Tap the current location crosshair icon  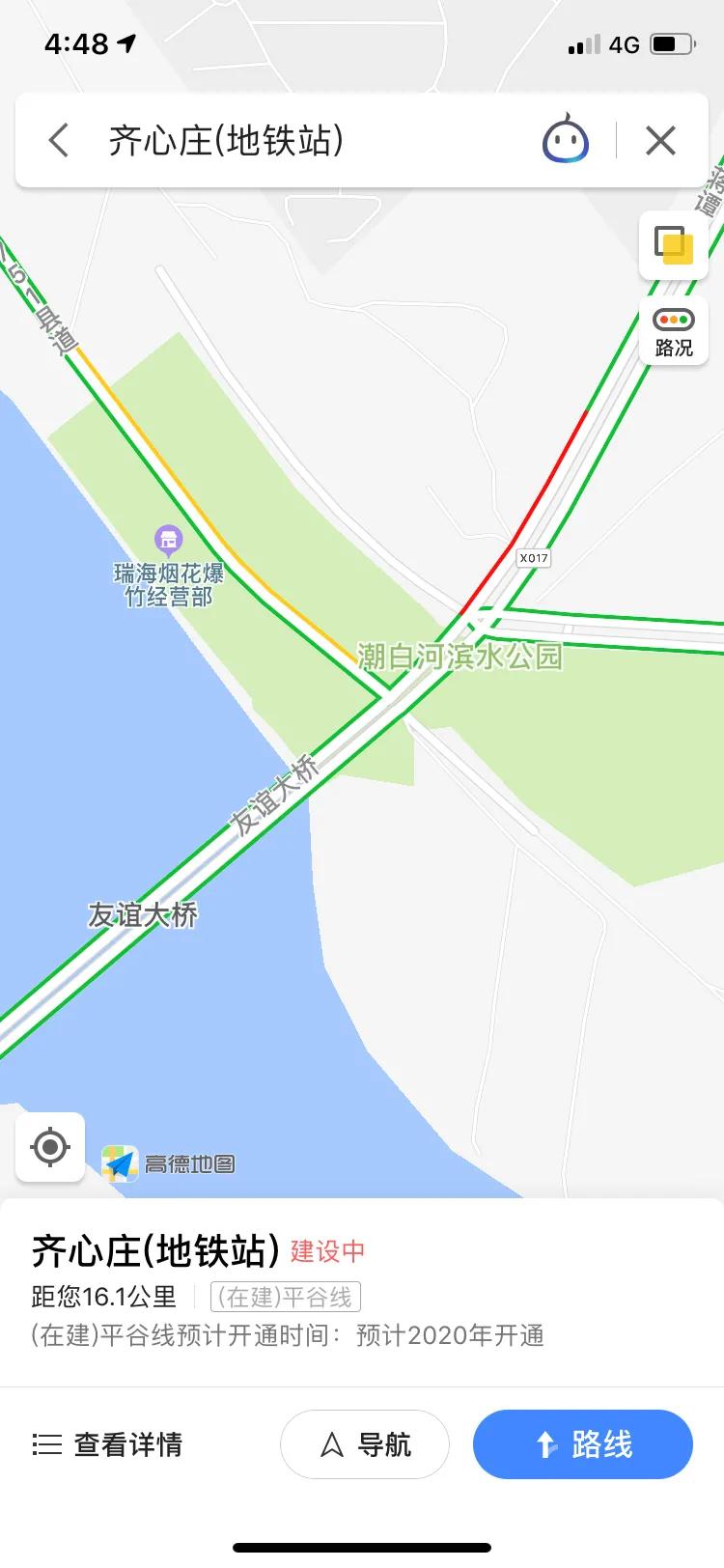50,1147
